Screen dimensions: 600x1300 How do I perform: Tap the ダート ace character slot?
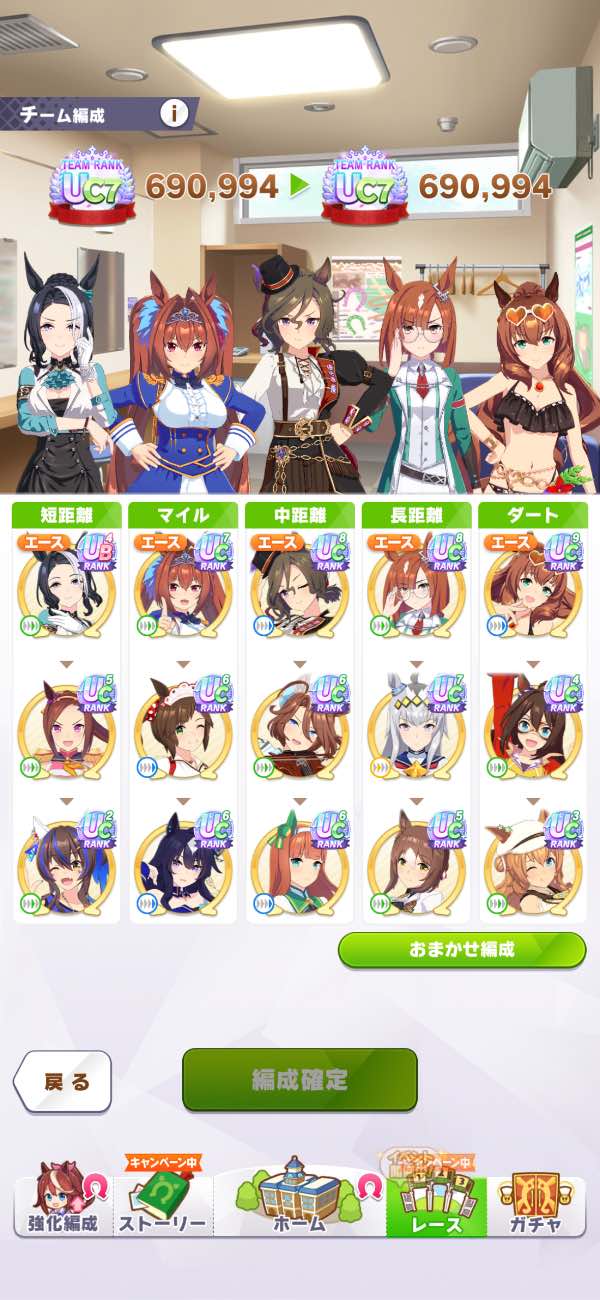tap(532, 593)
